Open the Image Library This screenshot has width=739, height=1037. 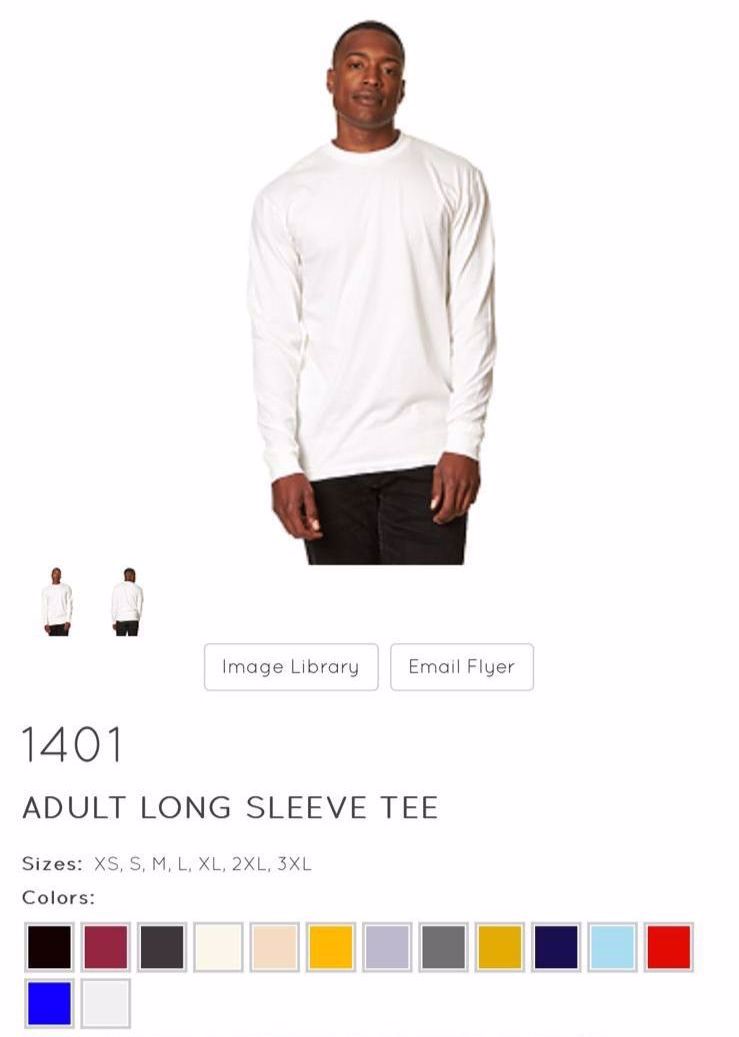[x=291, y=667]
